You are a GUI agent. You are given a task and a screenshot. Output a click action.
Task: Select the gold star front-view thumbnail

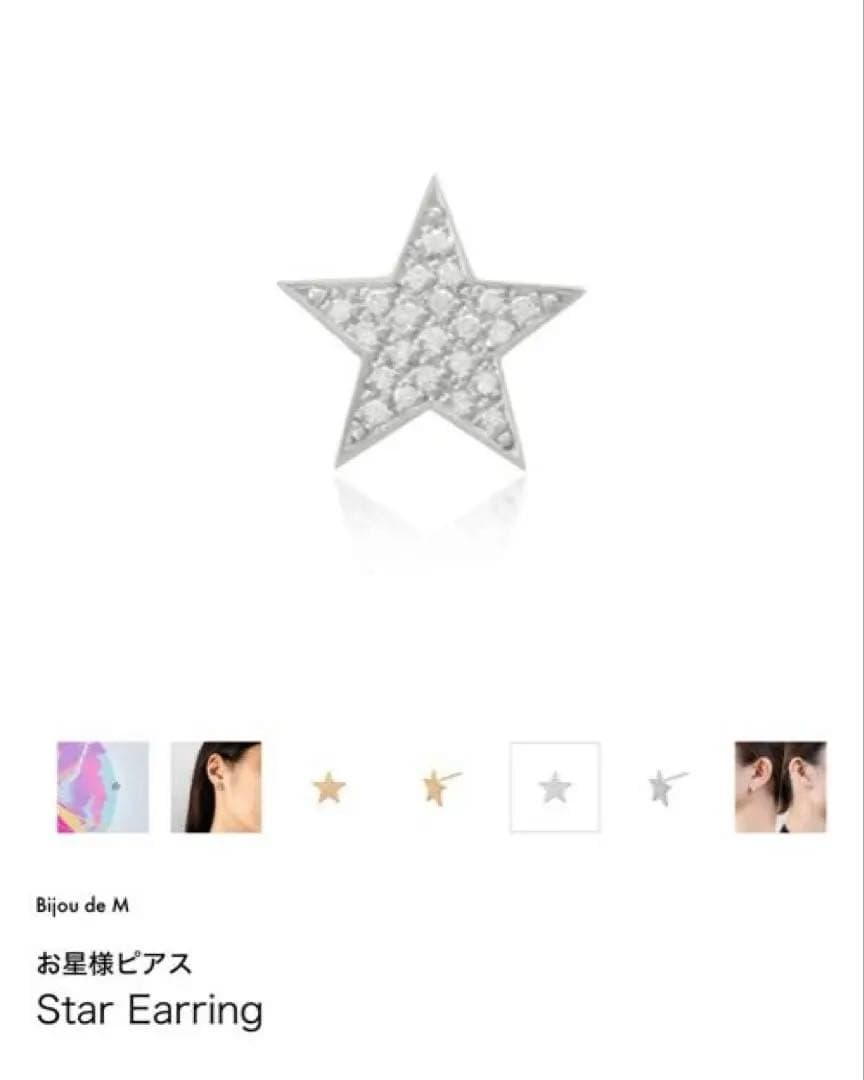tap(329, 788)
